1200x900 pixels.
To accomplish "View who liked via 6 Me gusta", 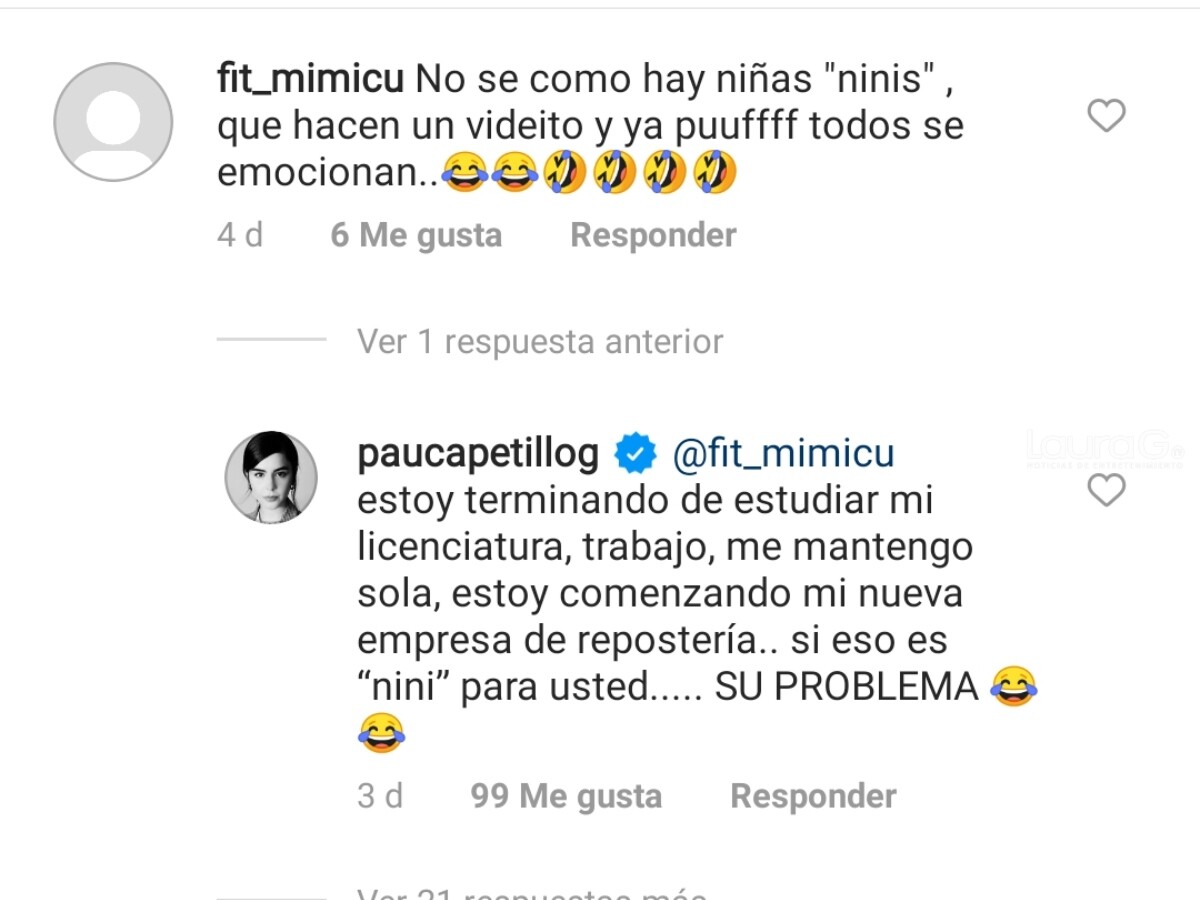I will click(x=416, y=235).
